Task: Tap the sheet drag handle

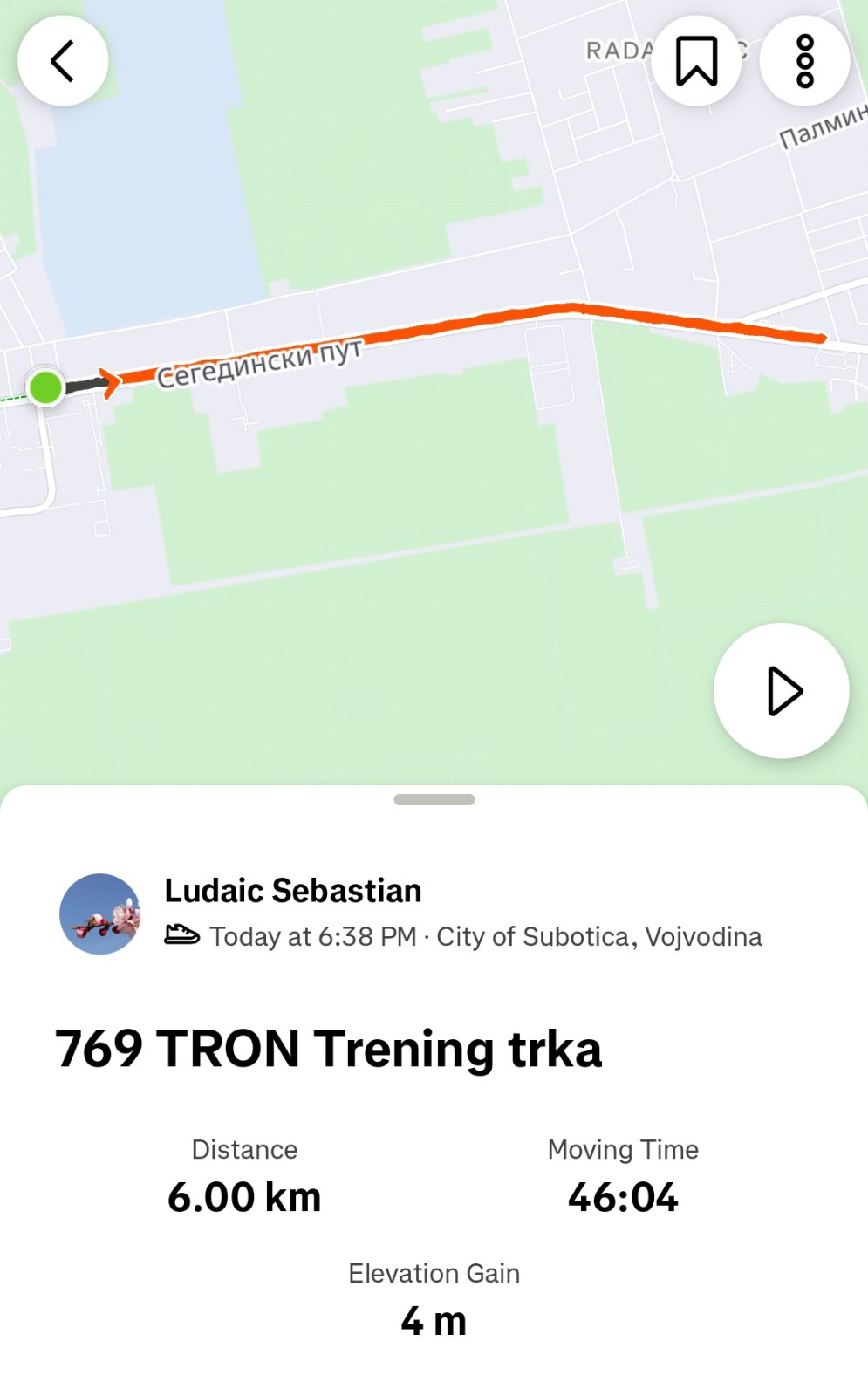Action: coord(434,799)
